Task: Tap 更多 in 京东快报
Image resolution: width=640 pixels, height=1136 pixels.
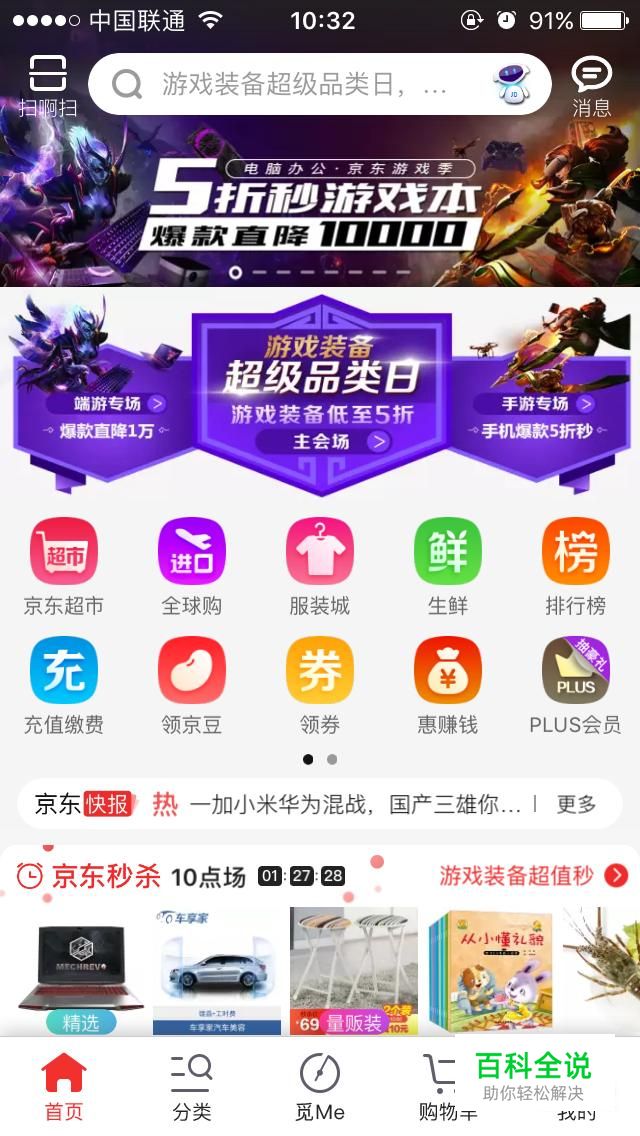Action: click(x=576, y=804)
